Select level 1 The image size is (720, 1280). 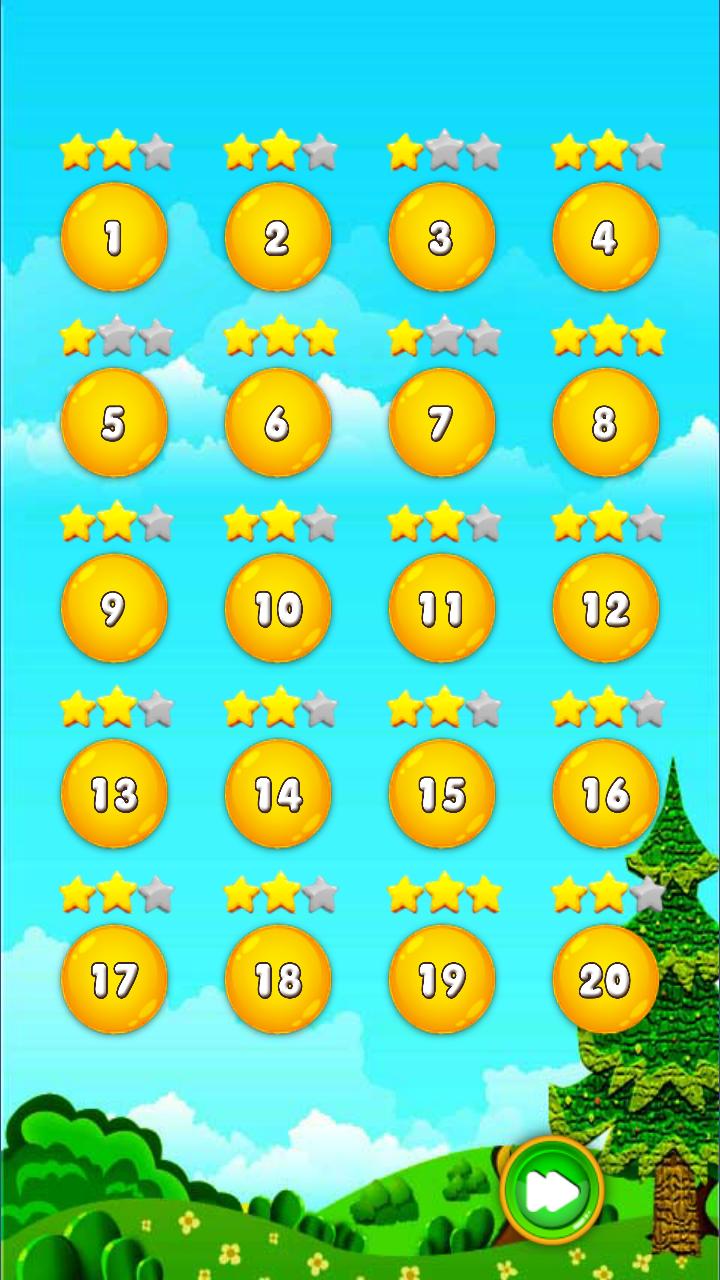click(114, 237)
